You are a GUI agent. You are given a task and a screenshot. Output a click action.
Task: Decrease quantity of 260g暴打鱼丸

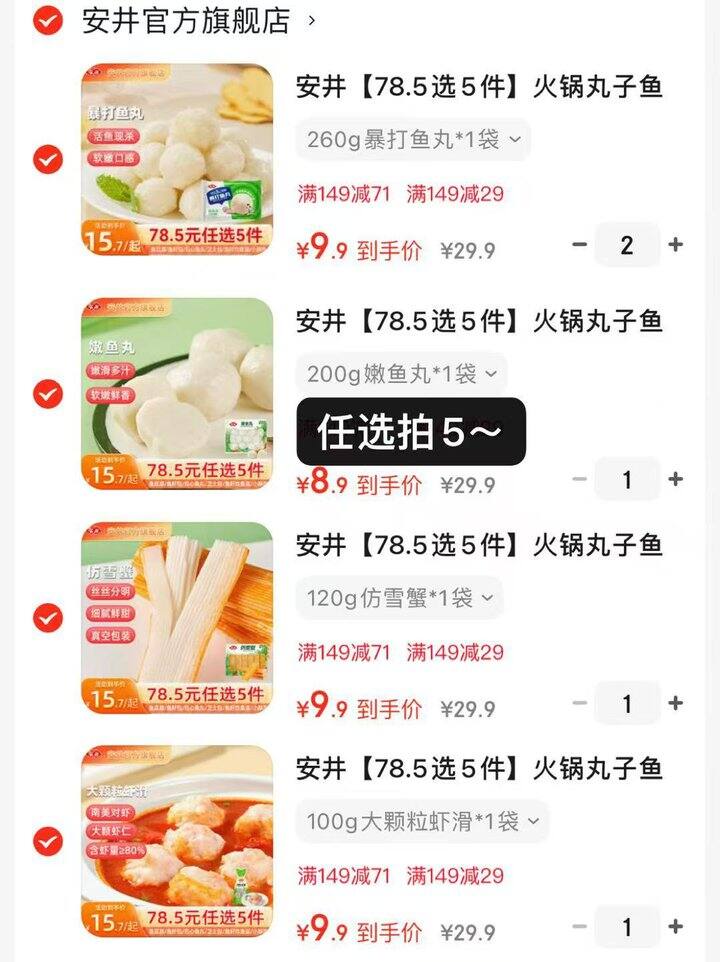point(580,245)
